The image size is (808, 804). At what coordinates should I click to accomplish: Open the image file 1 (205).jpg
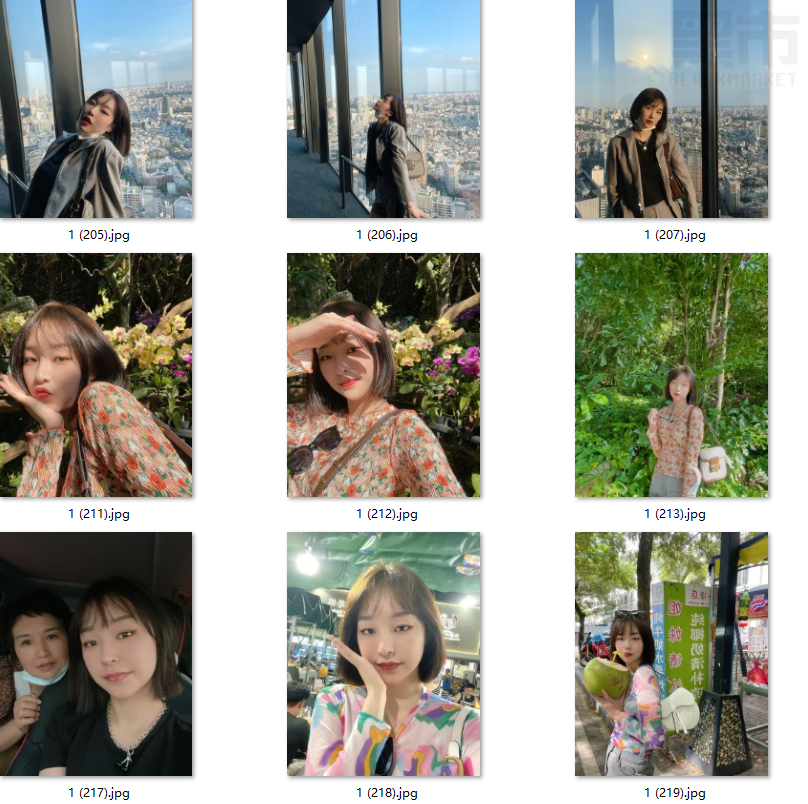(x=96, y=108)
